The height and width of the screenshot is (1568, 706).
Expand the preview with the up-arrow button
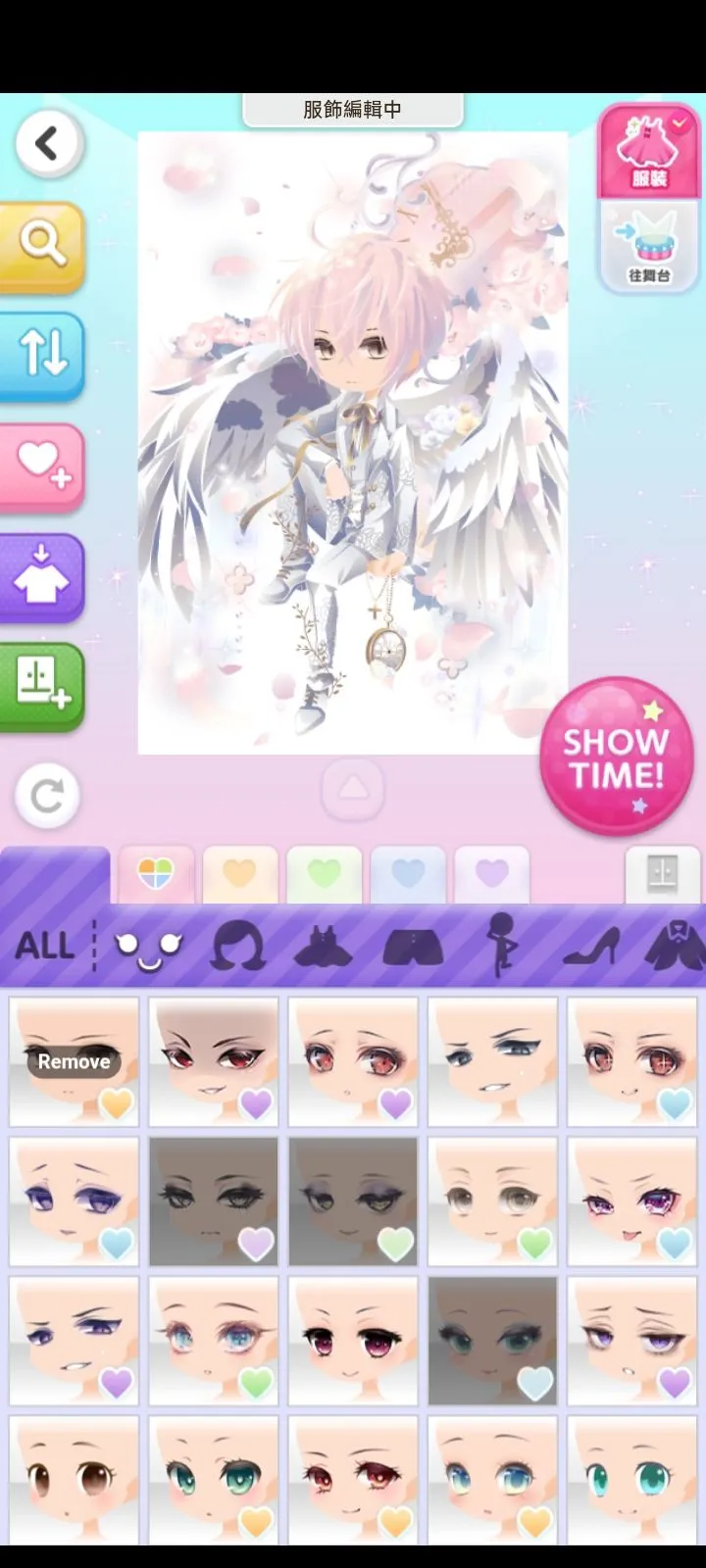pos(353,789)
